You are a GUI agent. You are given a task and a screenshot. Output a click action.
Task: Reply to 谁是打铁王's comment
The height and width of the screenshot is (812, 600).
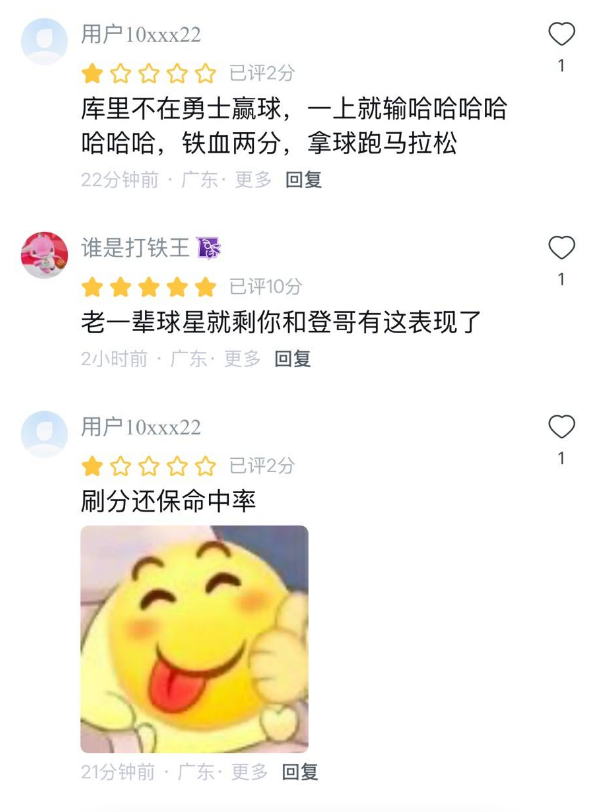[x=293, y=359]
